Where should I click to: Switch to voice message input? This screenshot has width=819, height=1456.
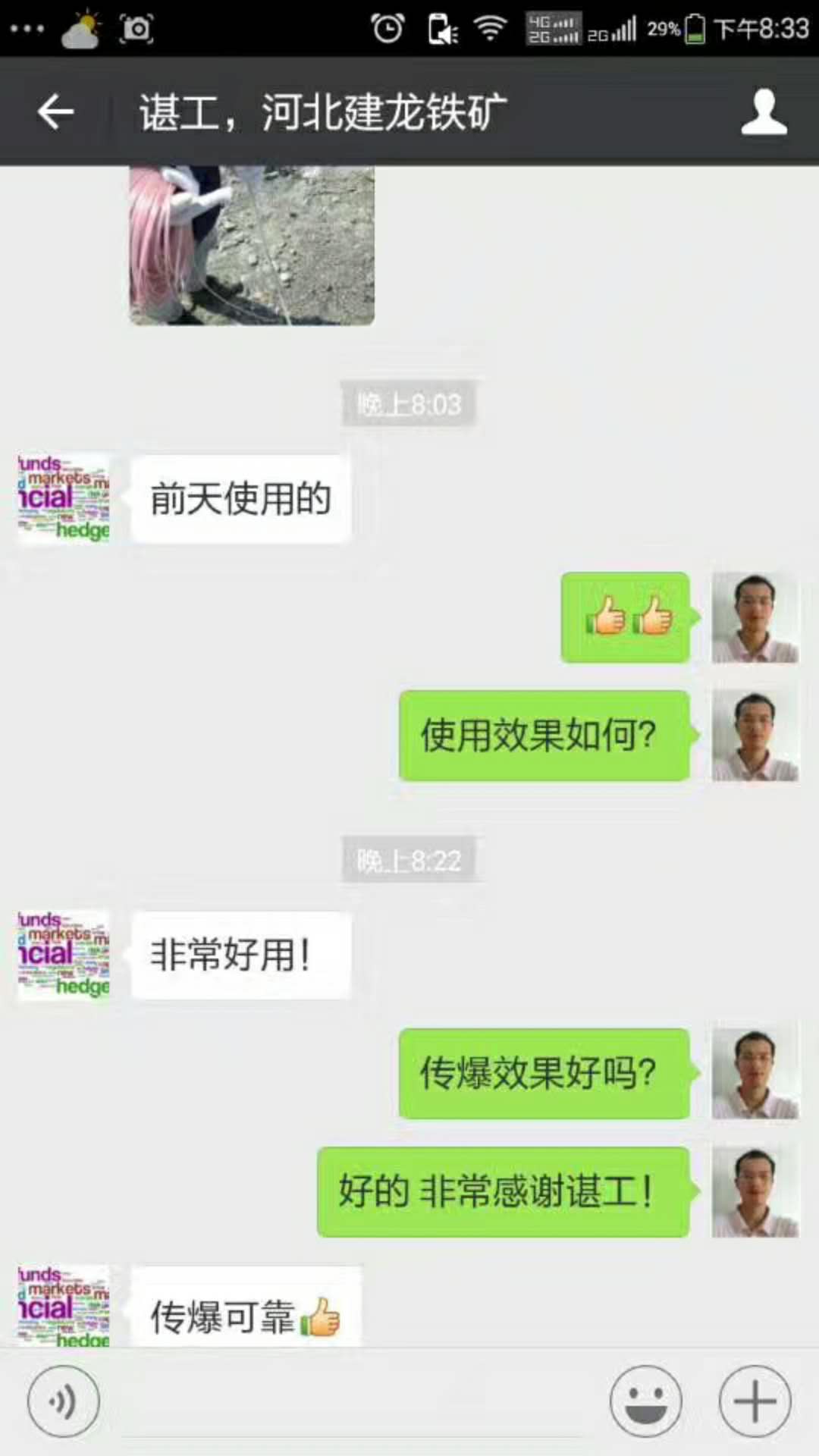(63, 1401)
